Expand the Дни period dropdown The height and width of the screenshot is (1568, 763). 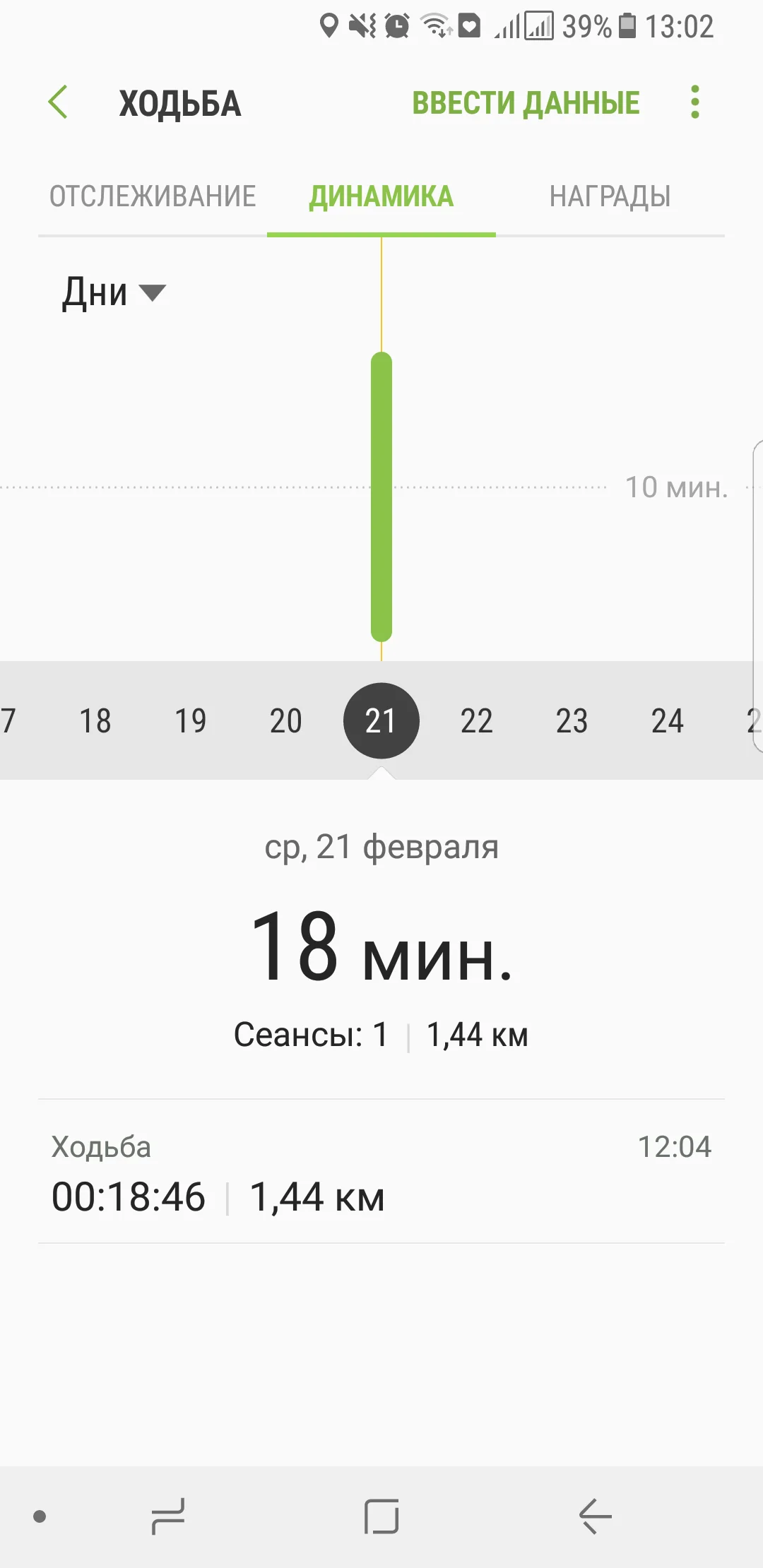114,292
